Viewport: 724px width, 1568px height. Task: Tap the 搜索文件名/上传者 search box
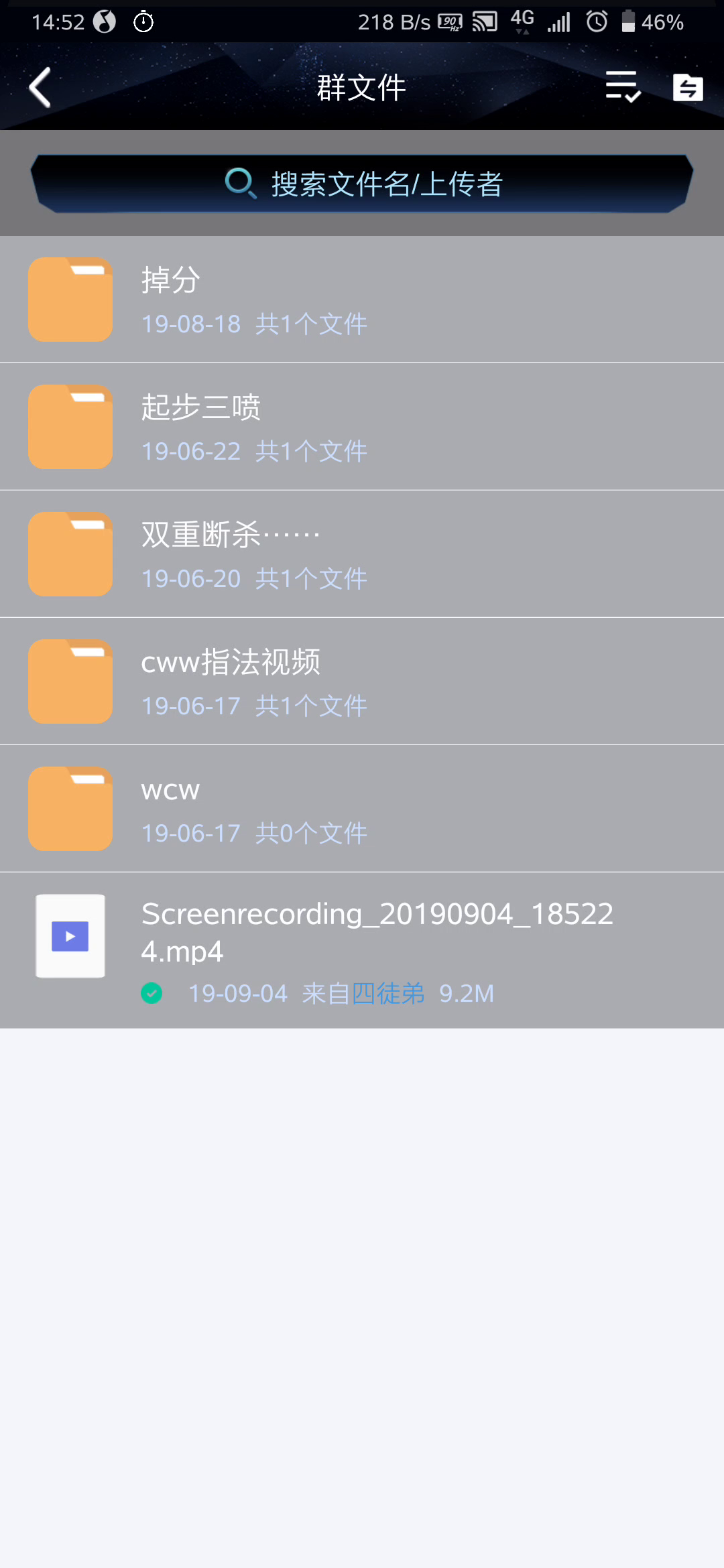coord(362,184)
